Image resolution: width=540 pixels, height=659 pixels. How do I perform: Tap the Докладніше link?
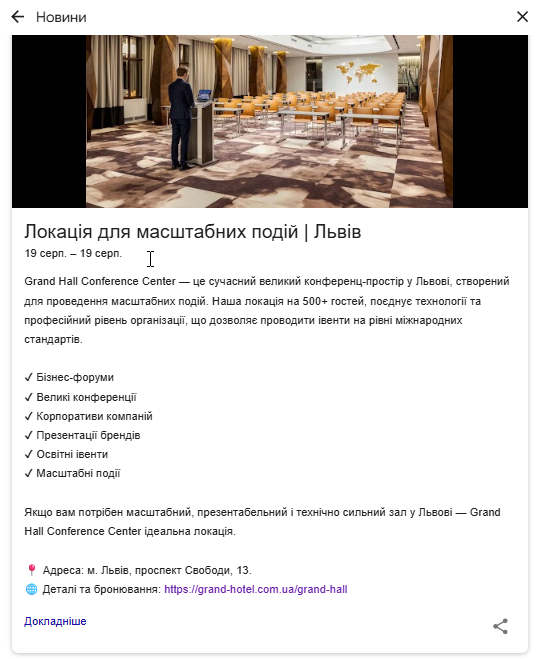click(55, 621)
